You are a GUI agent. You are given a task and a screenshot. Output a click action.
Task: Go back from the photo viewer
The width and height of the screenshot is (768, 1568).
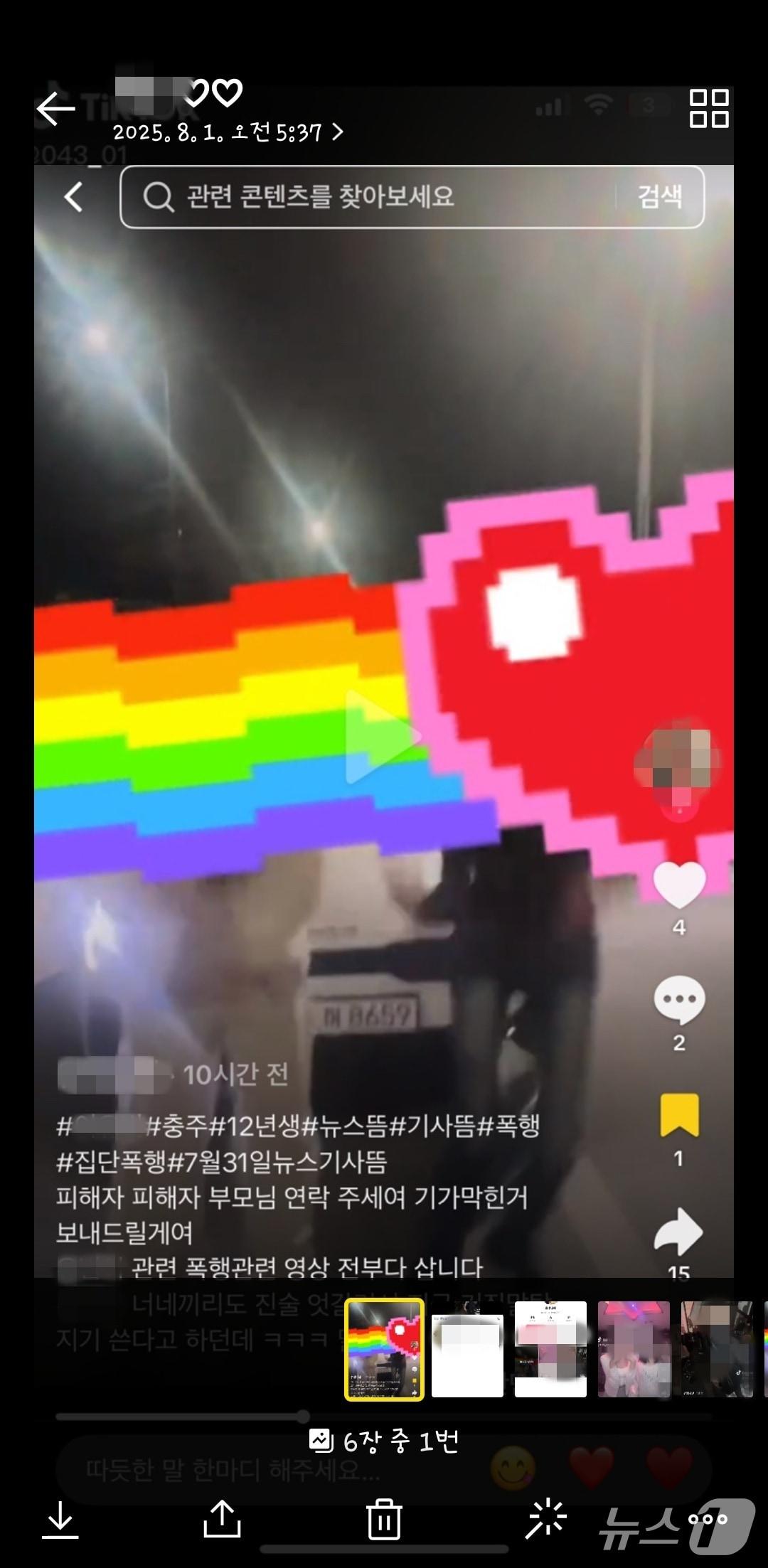55,110
